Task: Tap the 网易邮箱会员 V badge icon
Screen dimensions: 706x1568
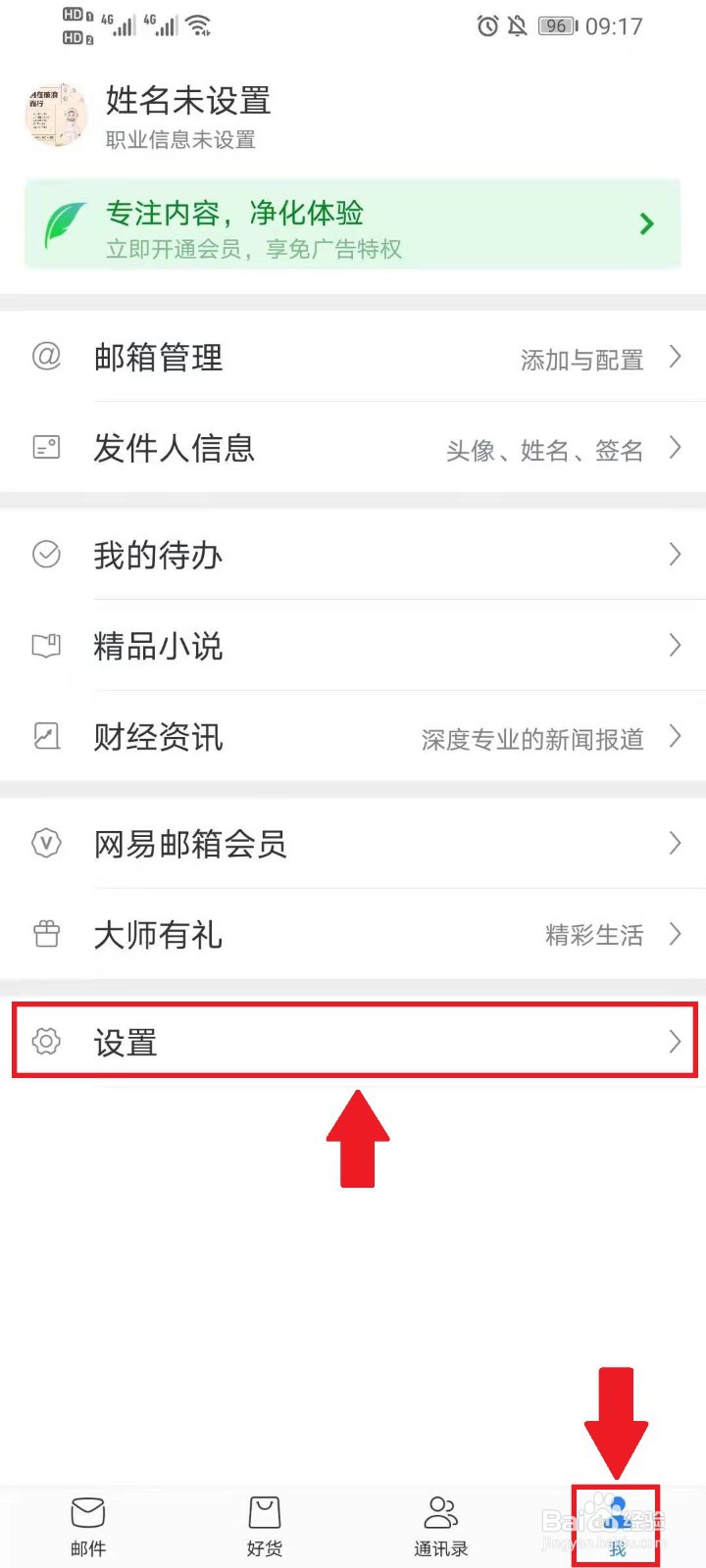Action: pyautogui.click(x=45, y=843)
